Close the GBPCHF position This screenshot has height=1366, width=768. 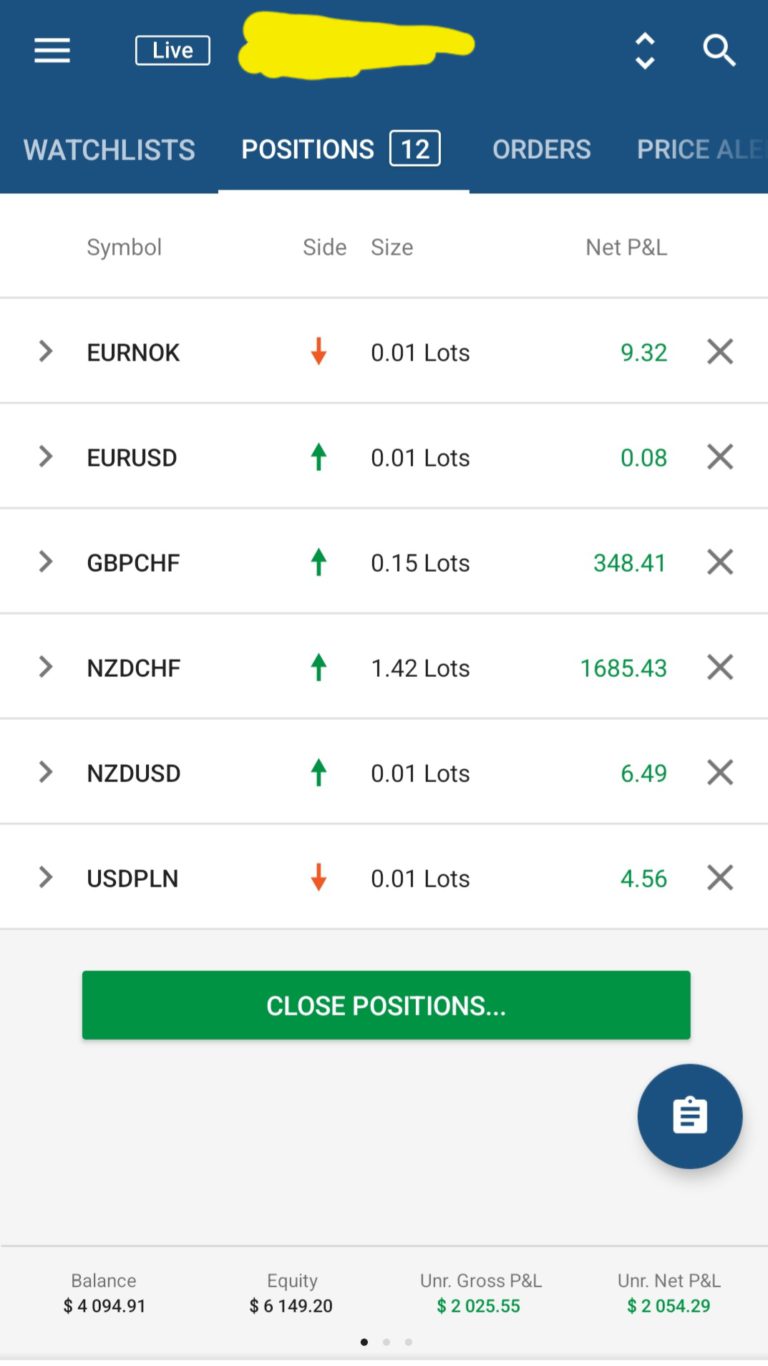coord(720,562)
